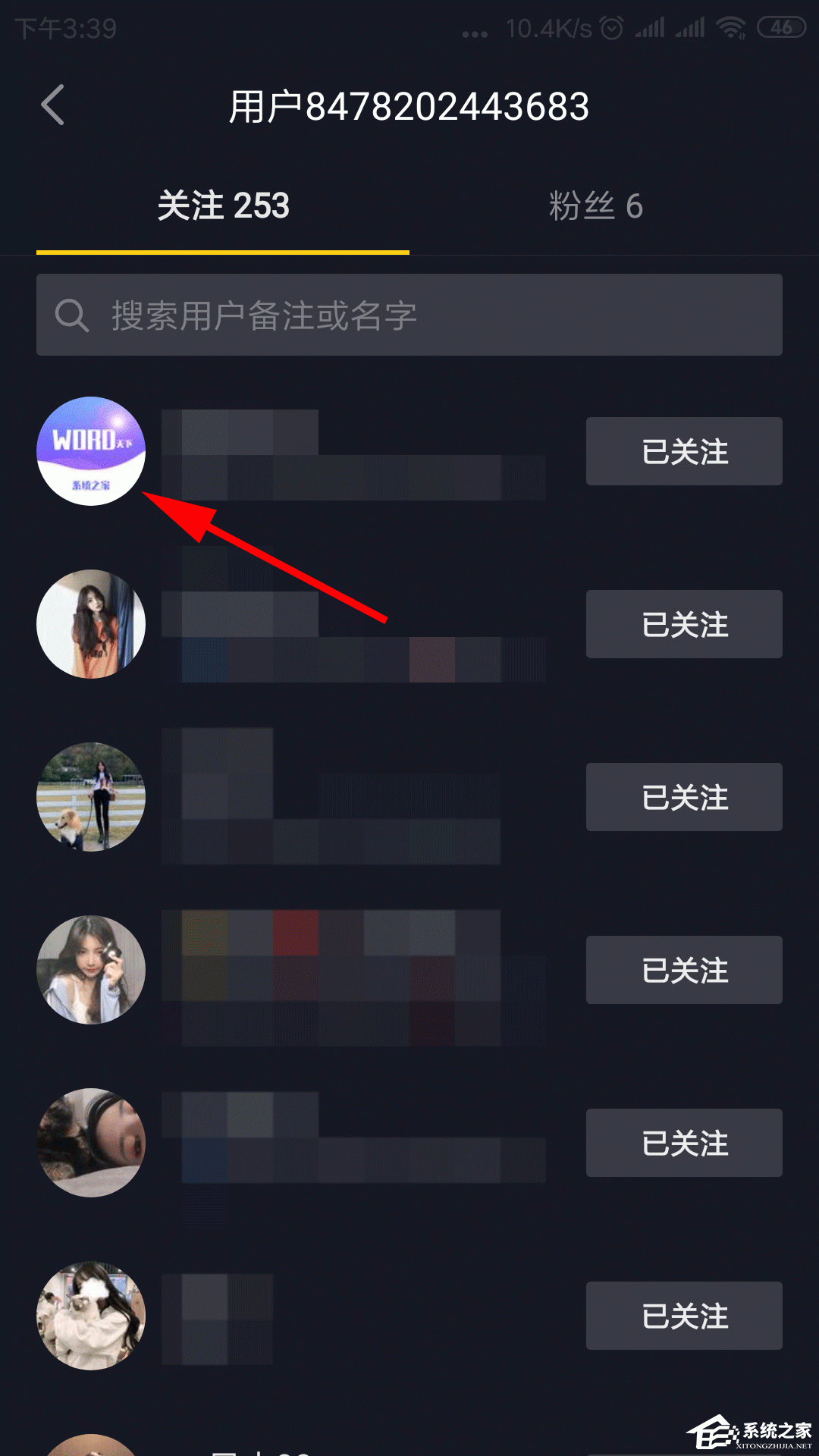Tap 已关注 beside the orange-sweater girl avatar
Viewport: 819px width, 1456px height.
click(684, 624)
